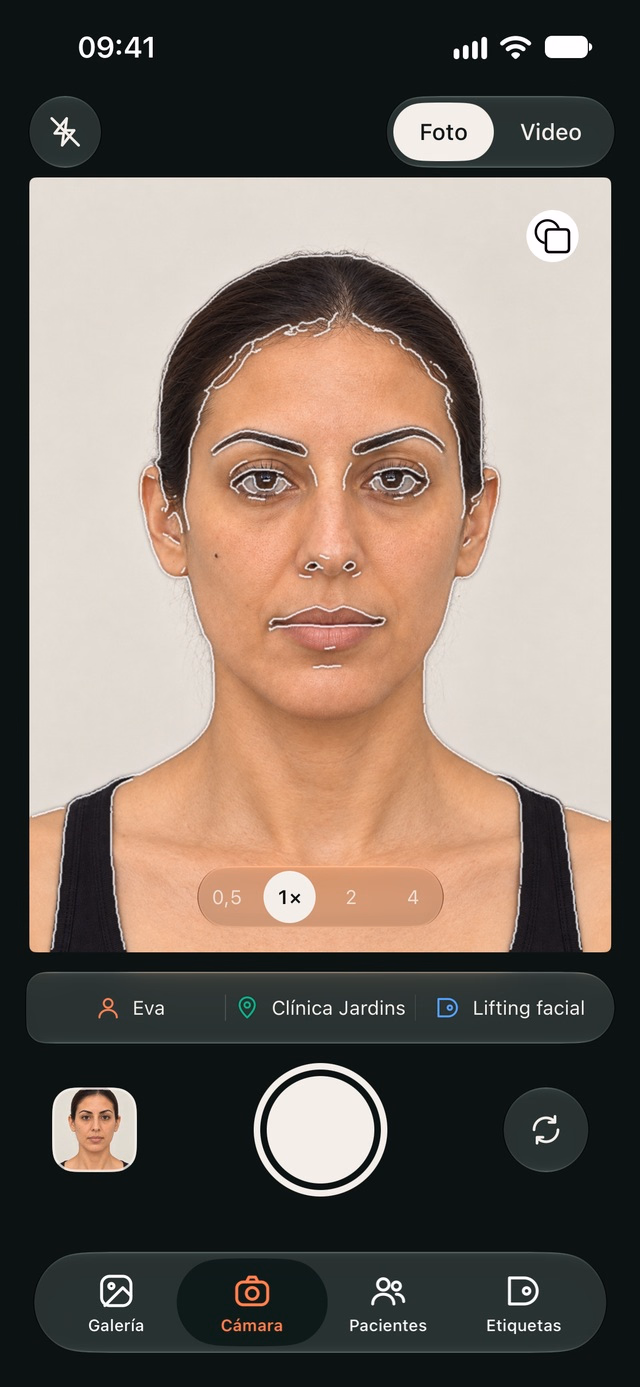Viewport: 640px width, 1387px height.
Task: Open the Galería tab
Action: [116, 1304]
